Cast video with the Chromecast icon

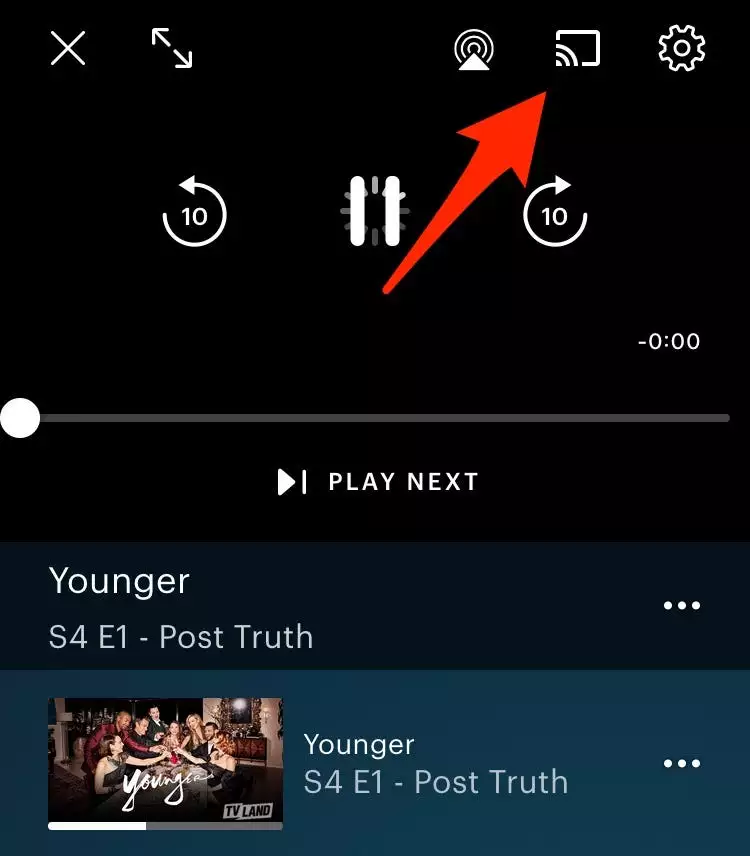(578, 47)
